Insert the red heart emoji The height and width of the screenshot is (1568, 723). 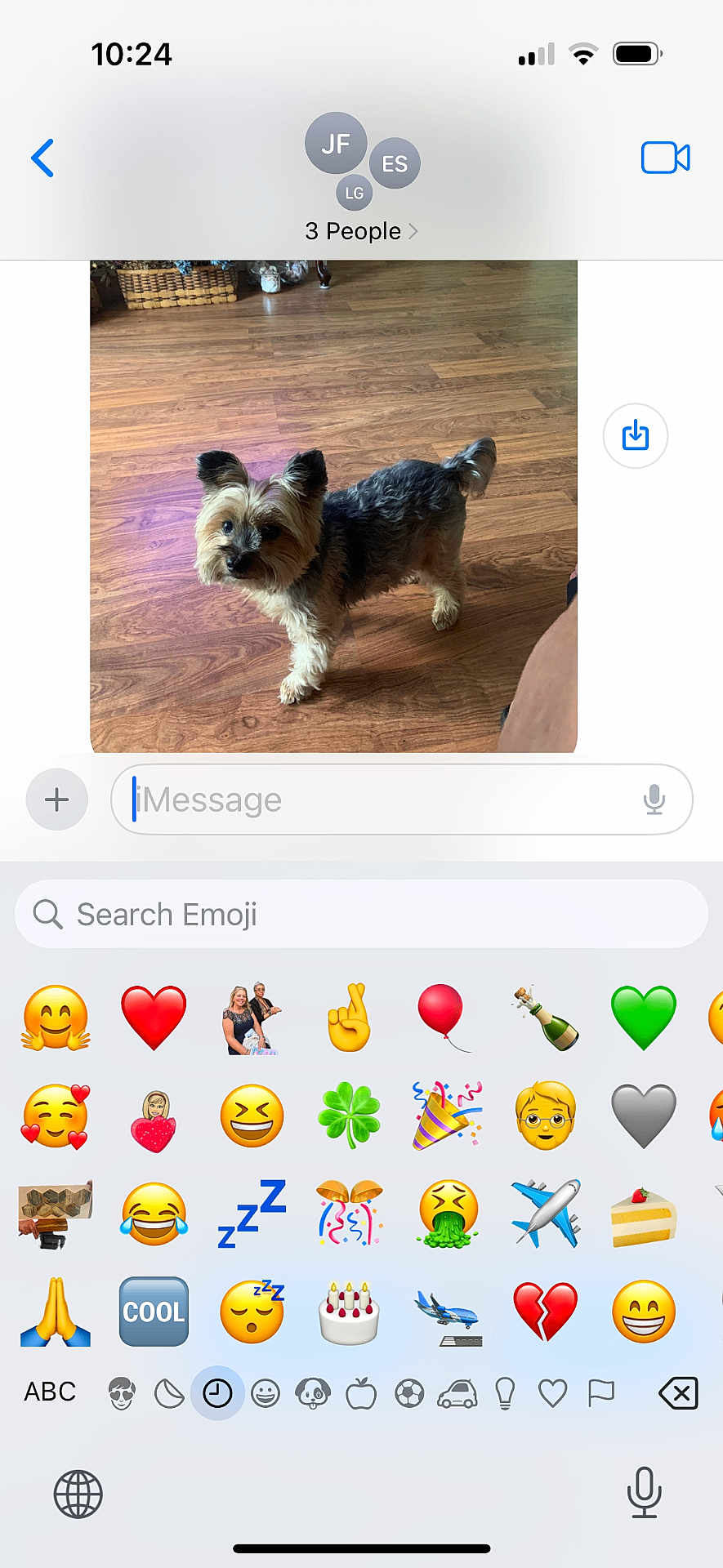point(154,1018)
